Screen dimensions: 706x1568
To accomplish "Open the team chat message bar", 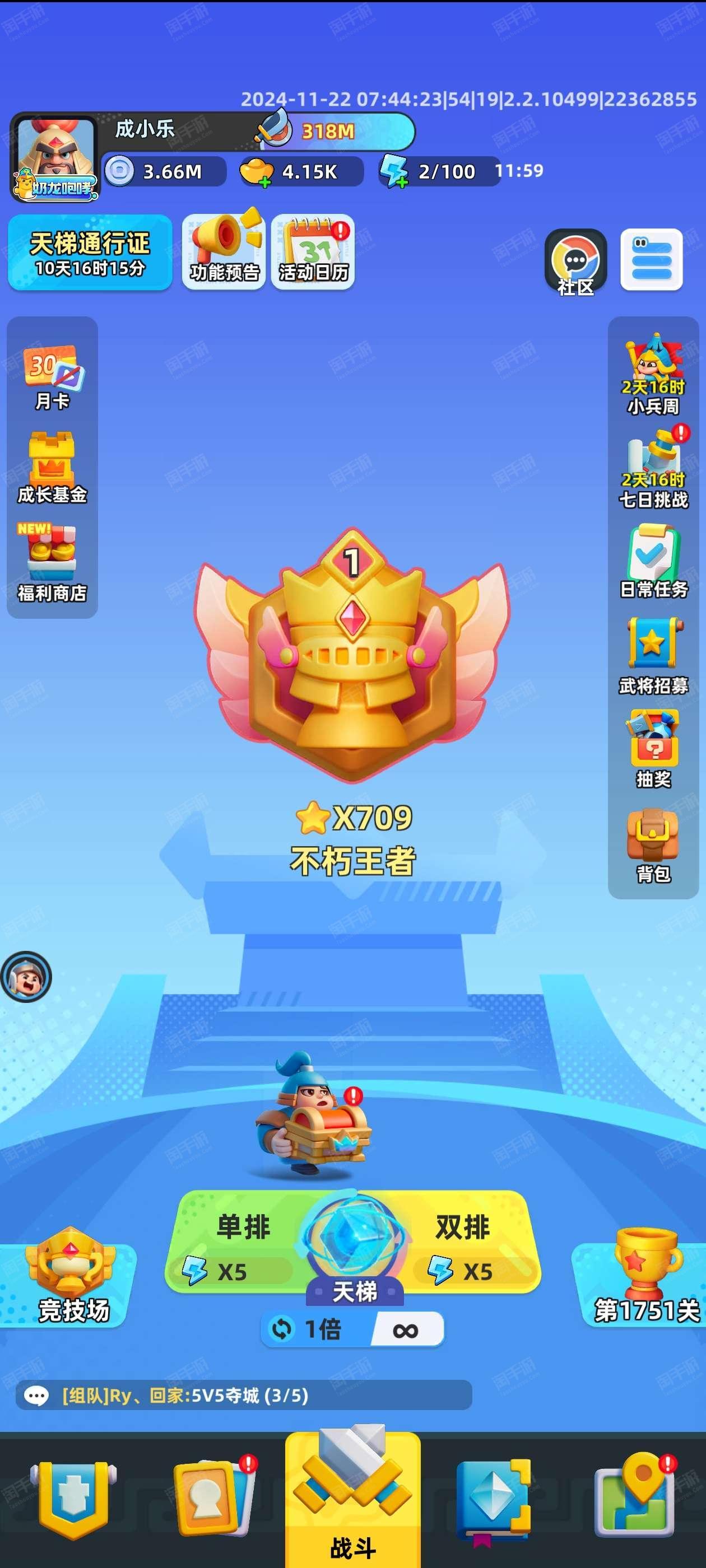I will (x=244, y=1395).
